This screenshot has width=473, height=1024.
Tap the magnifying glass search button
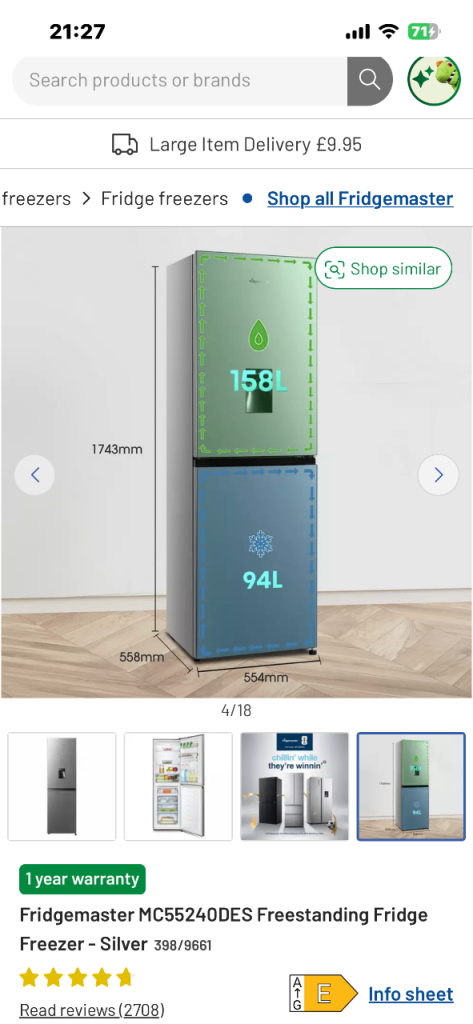pyautogui.click(x=370, y=80)
